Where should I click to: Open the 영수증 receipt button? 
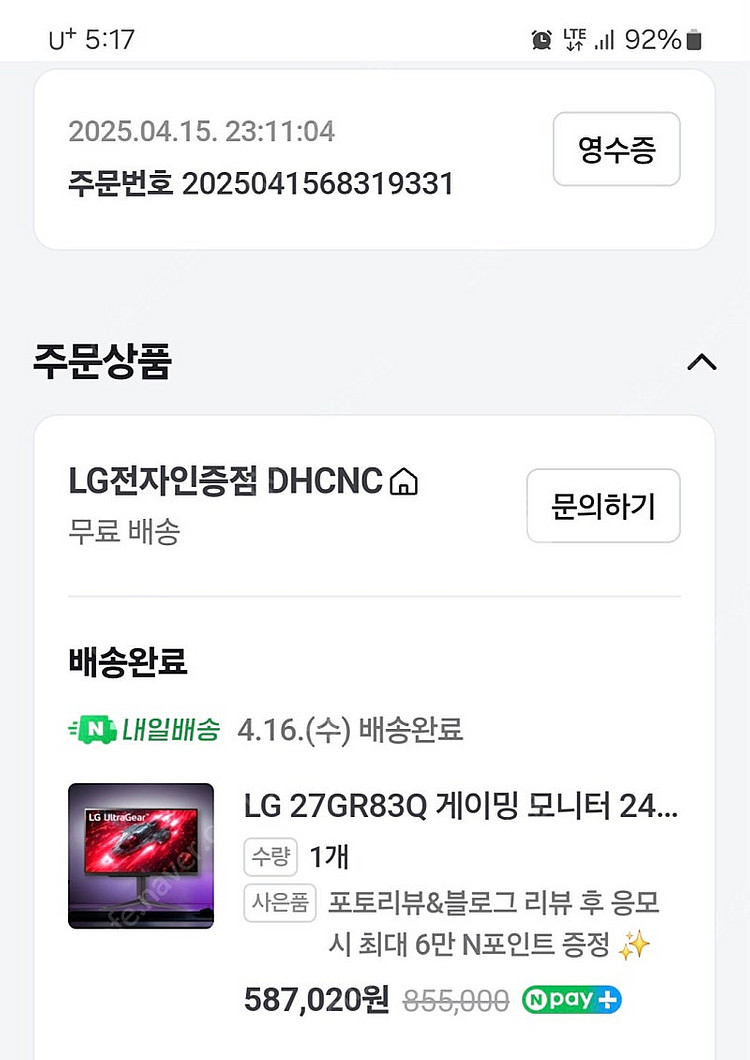[616, 149]
